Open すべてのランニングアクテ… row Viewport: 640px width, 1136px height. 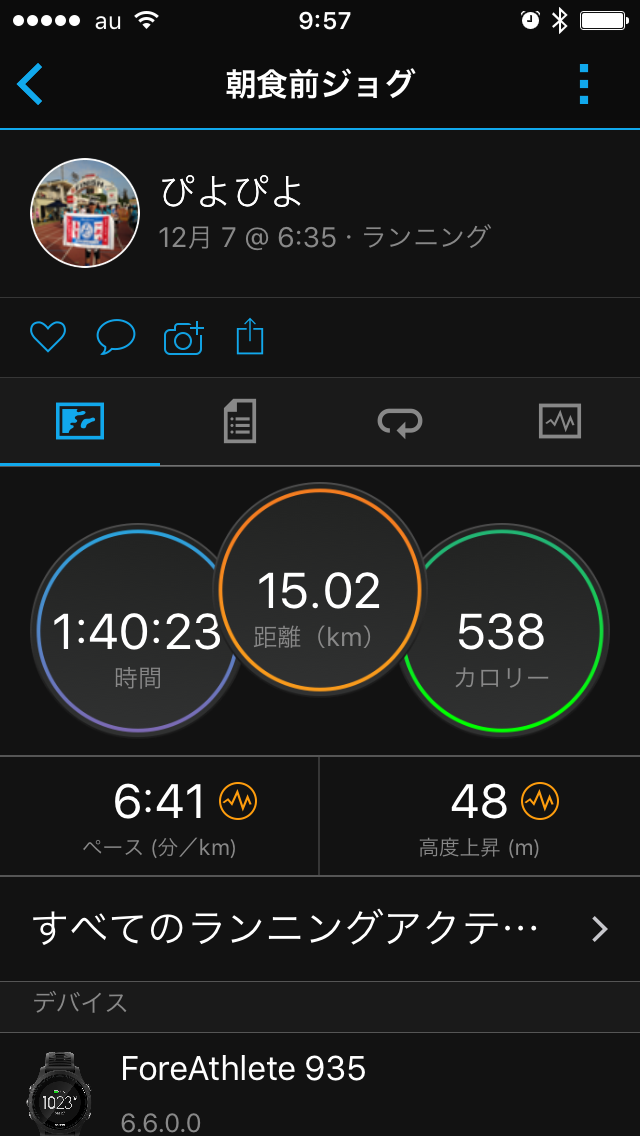click(320, 929)
